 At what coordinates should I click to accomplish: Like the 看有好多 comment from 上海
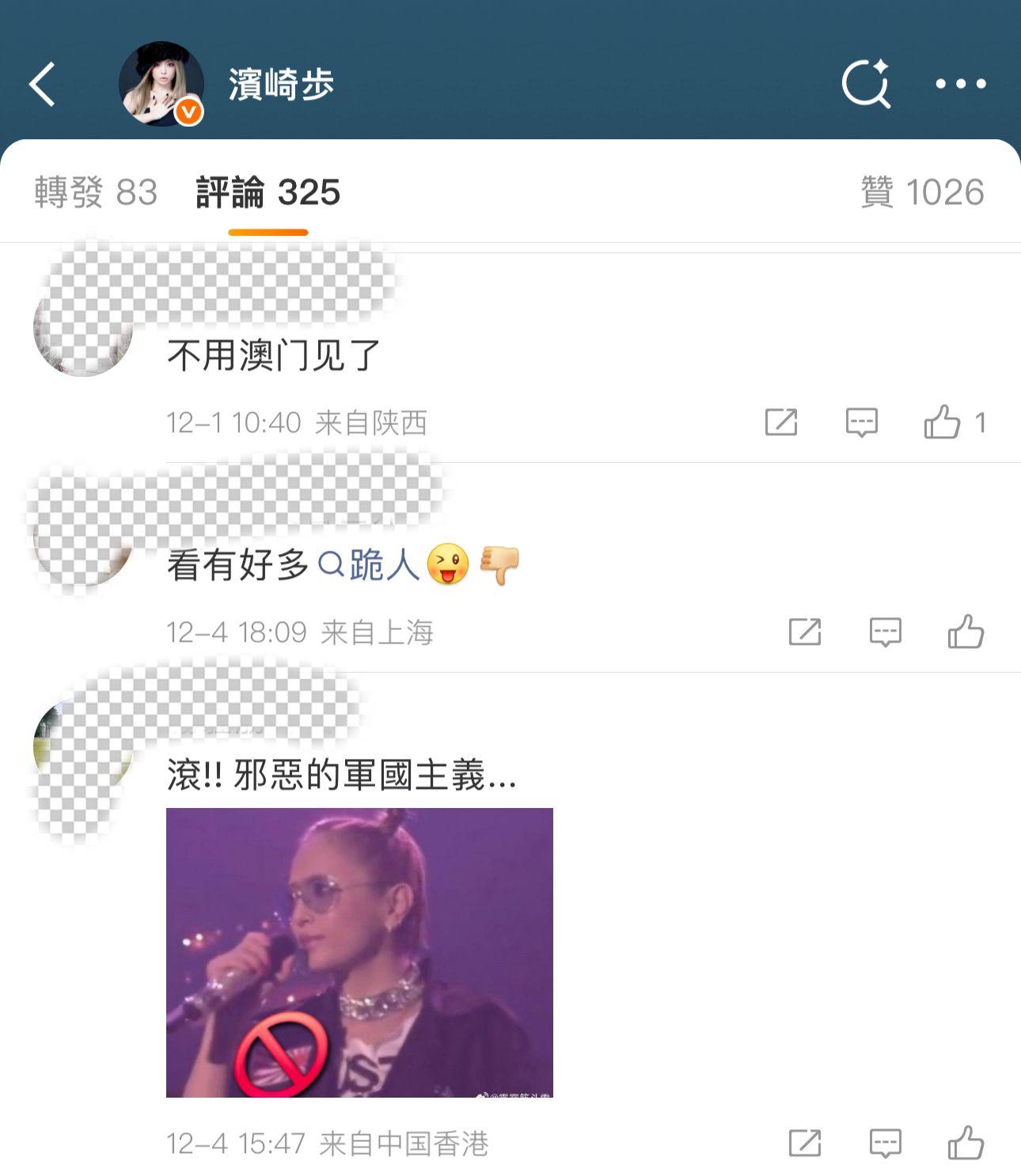[x=966, y=632]
